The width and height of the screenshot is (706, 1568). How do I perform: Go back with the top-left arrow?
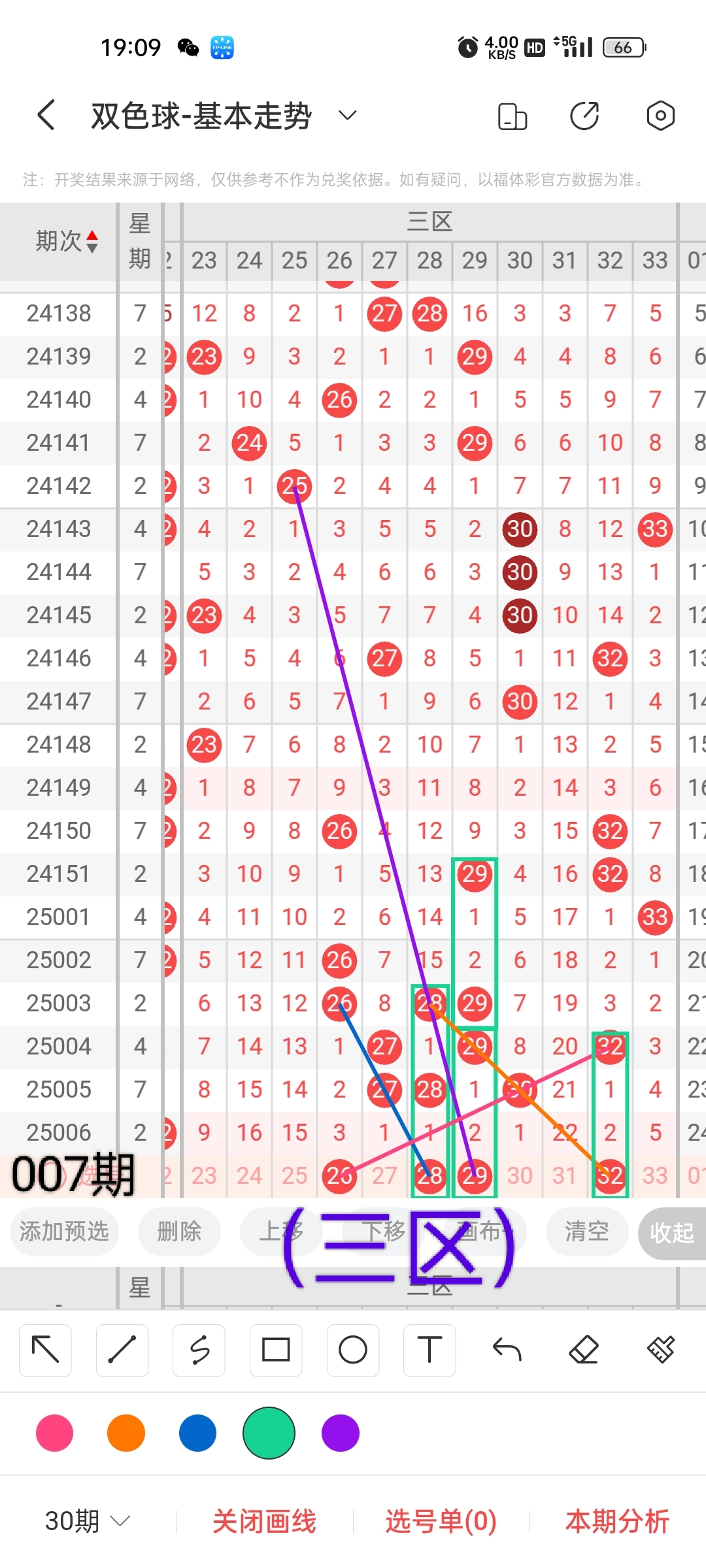click(x=46, y=116)
